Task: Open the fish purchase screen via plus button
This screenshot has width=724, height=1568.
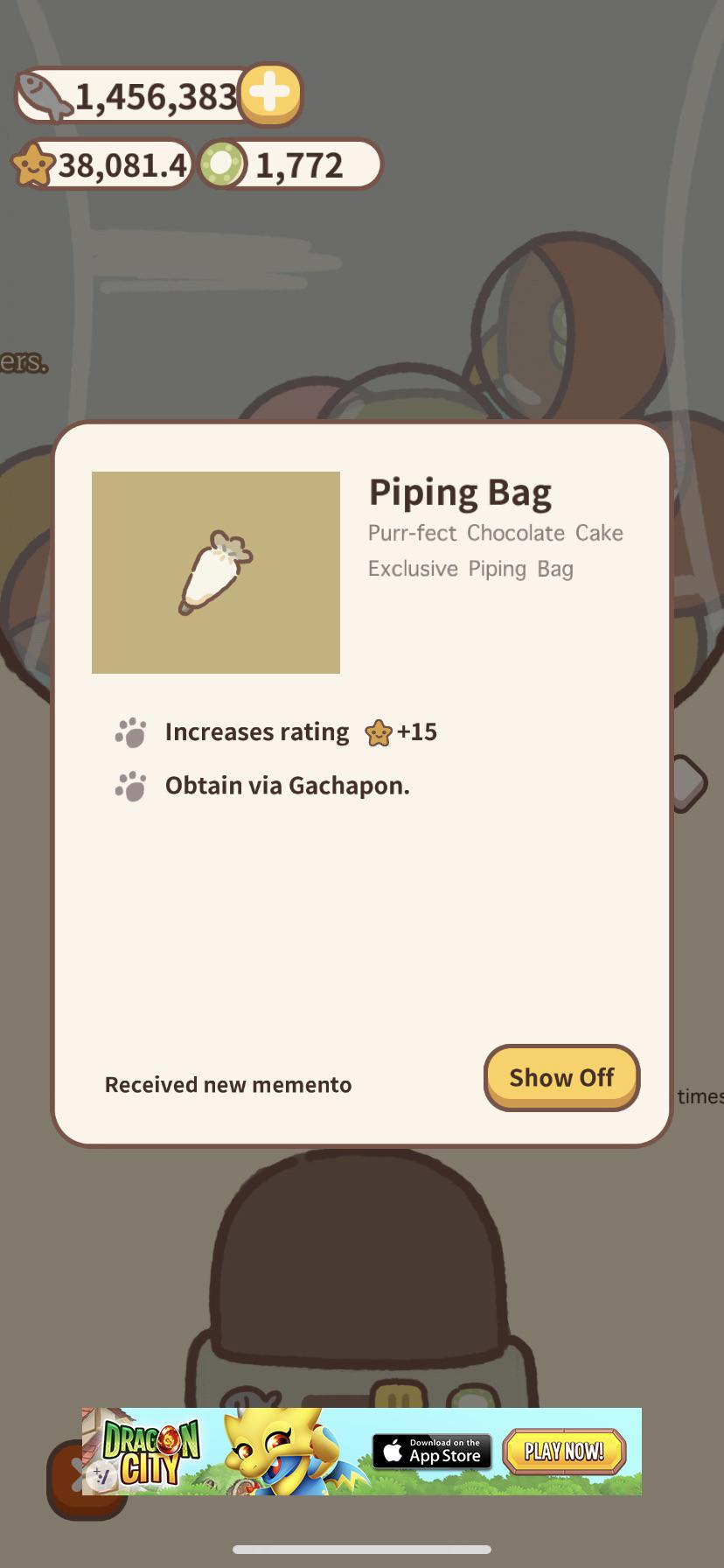Action: point(270,92)
